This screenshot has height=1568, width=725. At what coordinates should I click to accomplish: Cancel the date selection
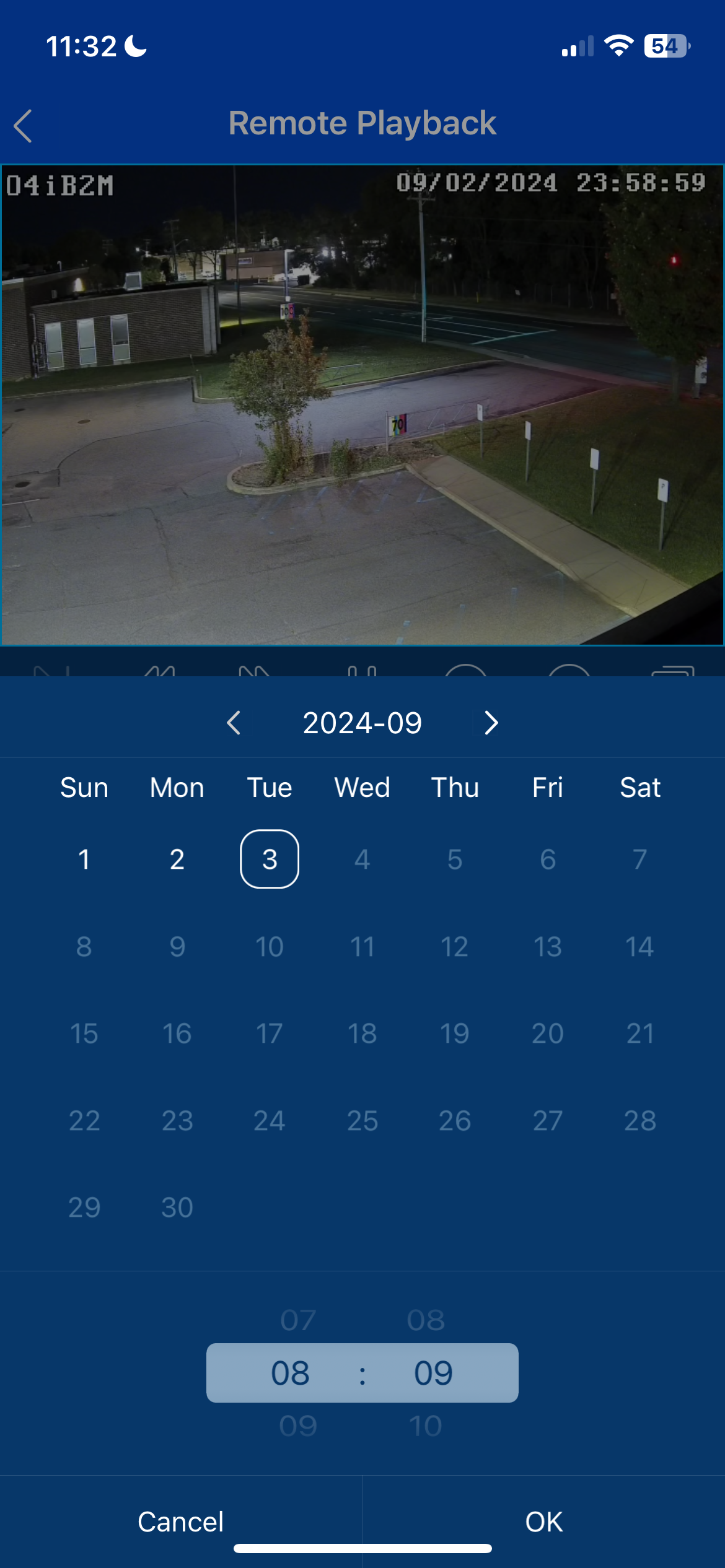pyautogui.click(x=180, y=1521)
